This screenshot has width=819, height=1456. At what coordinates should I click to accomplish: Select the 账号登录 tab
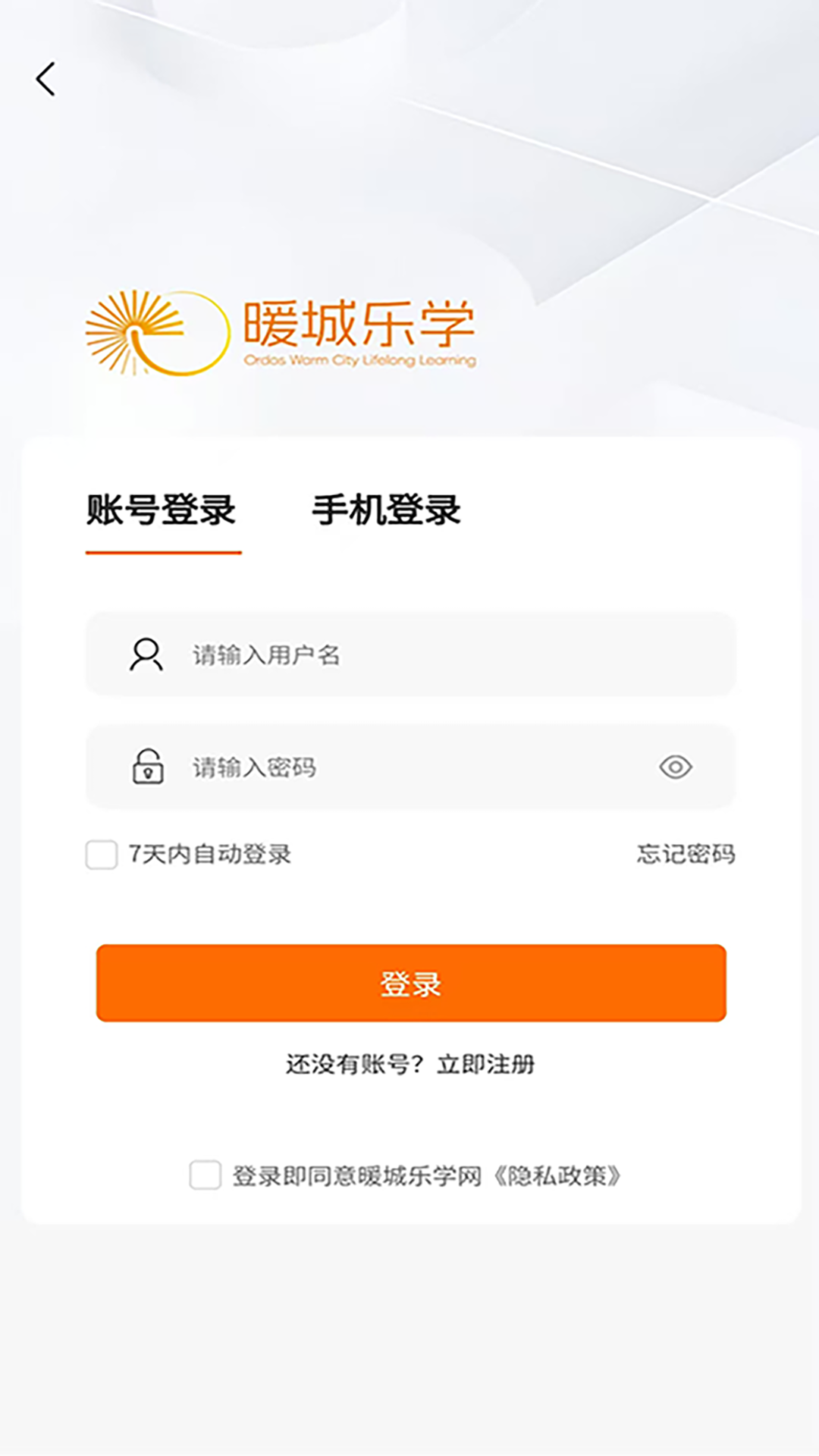[162, 511]
